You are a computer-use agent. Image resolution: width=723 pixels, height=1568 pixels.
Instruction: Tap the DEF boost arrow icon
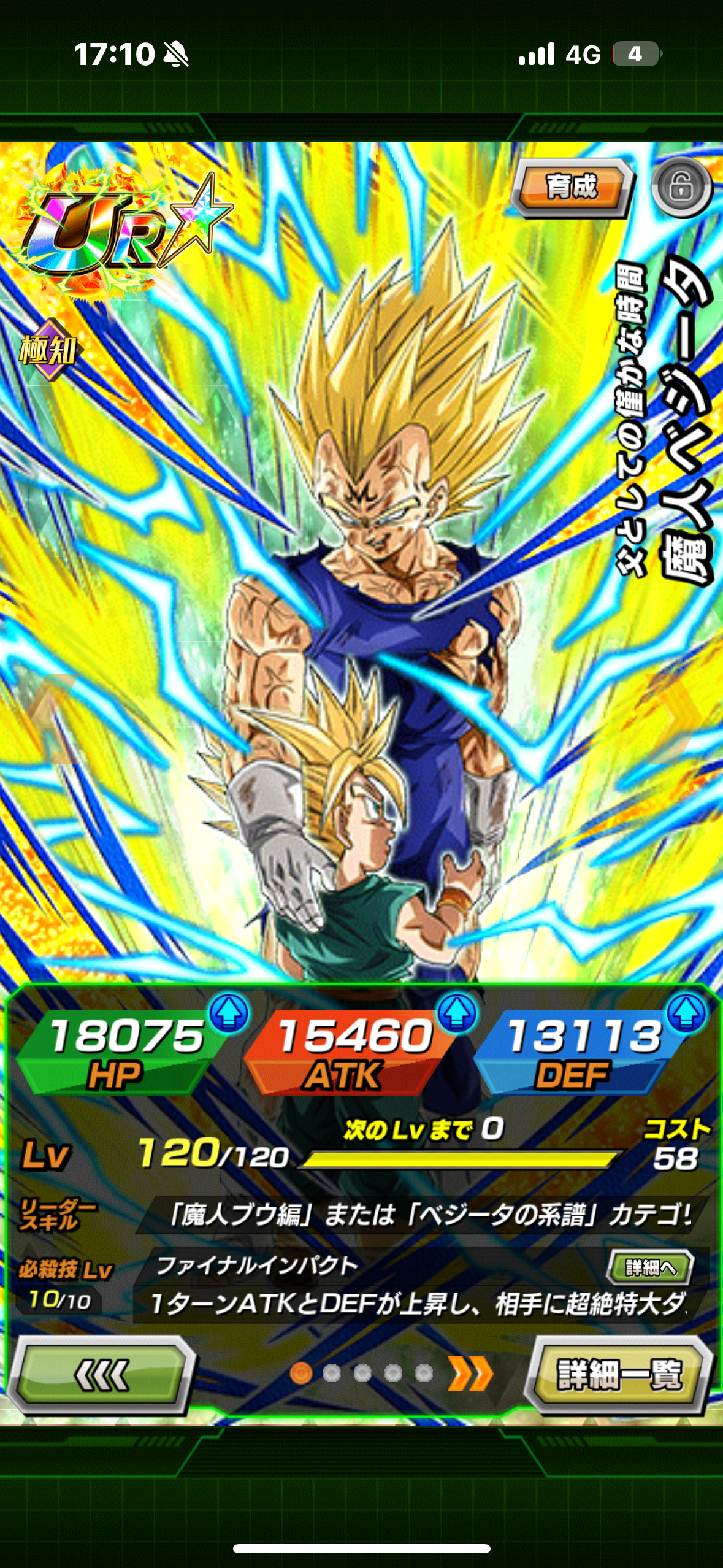click(686, 1013)
